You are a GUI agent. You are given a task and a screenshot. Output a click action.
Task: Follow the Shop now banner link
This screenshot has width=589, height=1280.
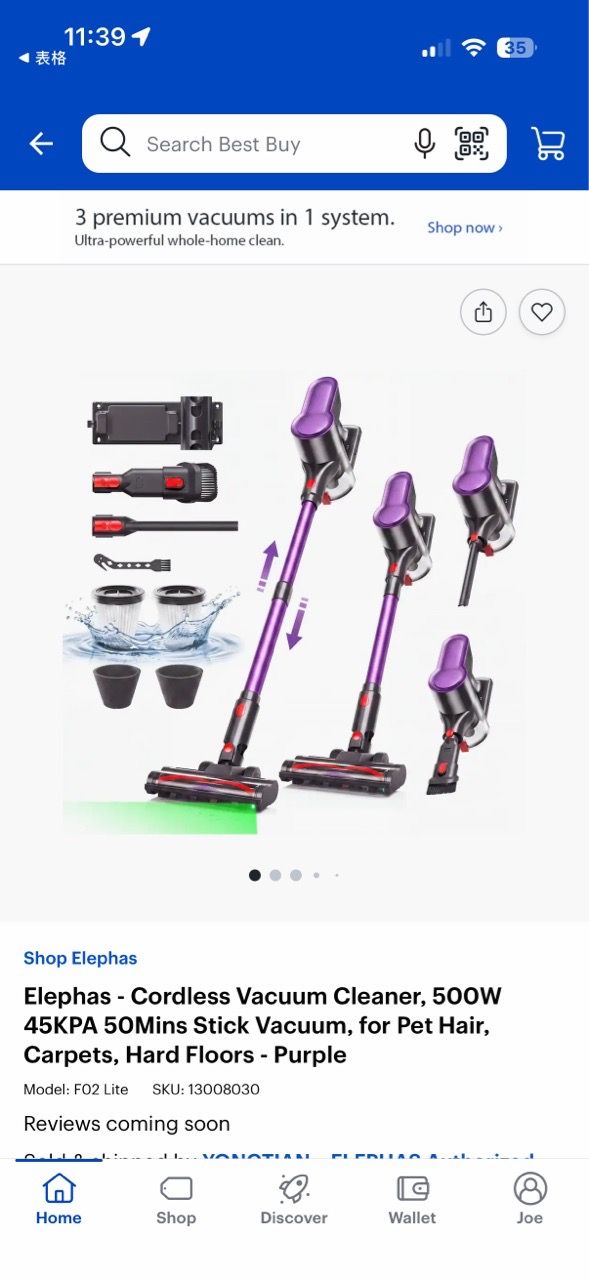465,228
